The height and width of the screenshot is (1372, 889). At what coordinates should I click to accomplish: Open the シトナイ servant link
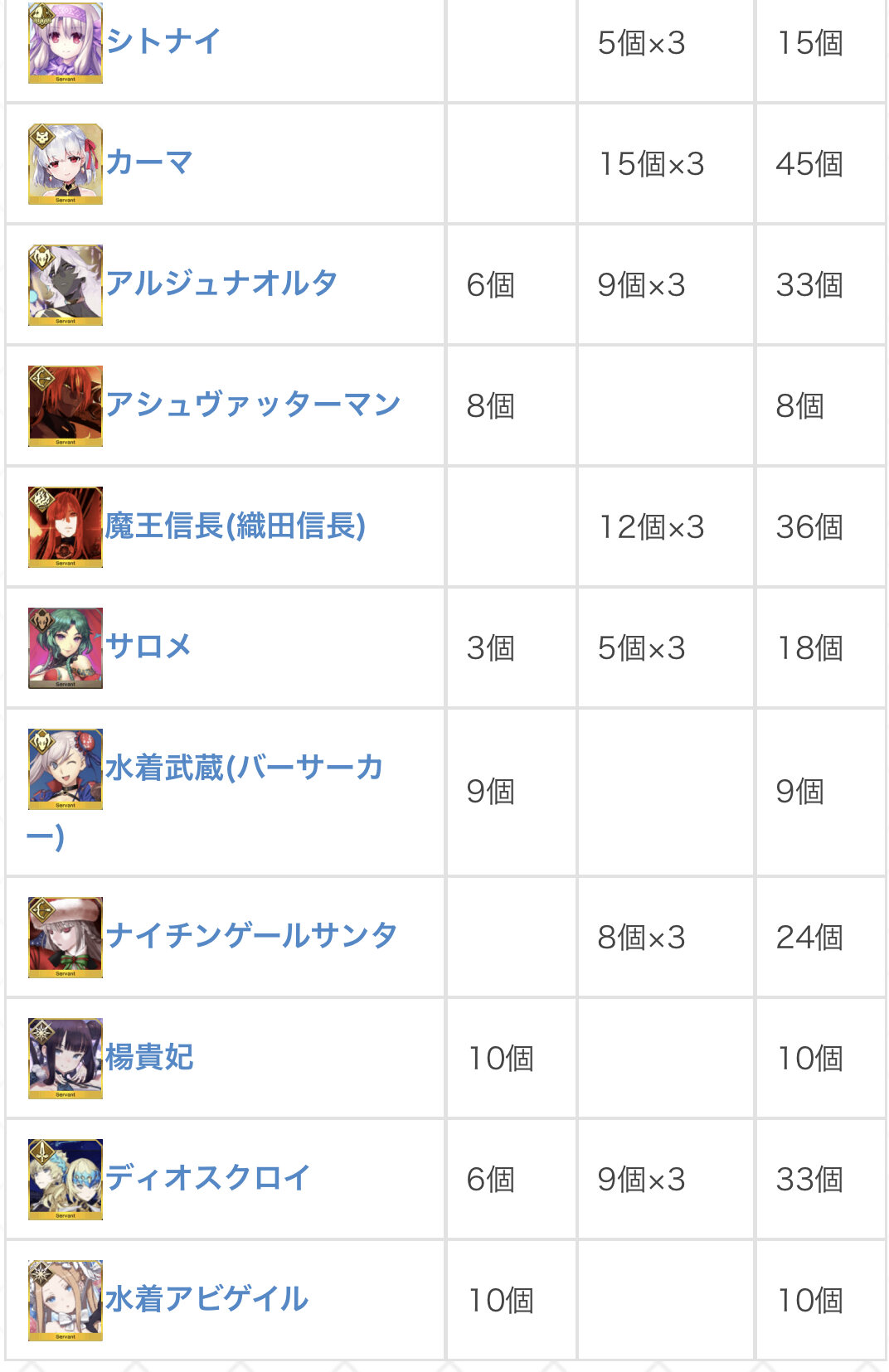pyautogui.click(x=163, y=41)
